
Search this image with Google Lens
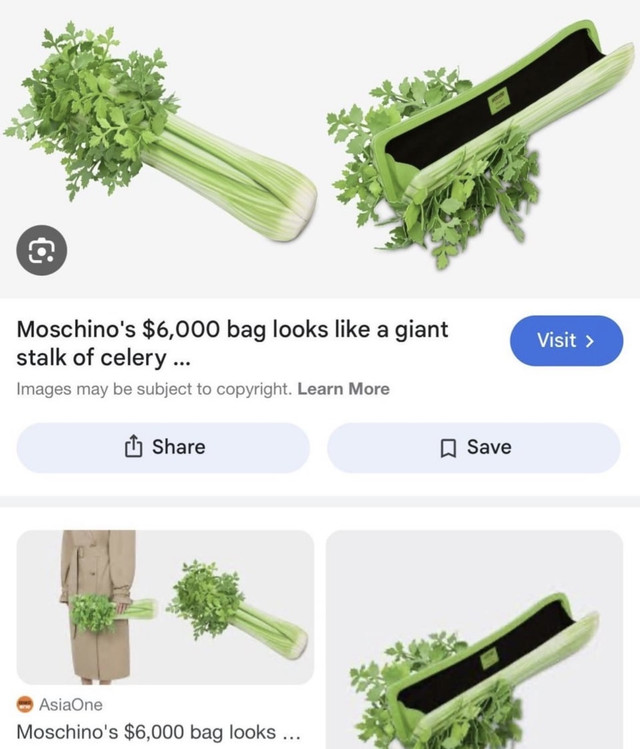click(43, 250)
